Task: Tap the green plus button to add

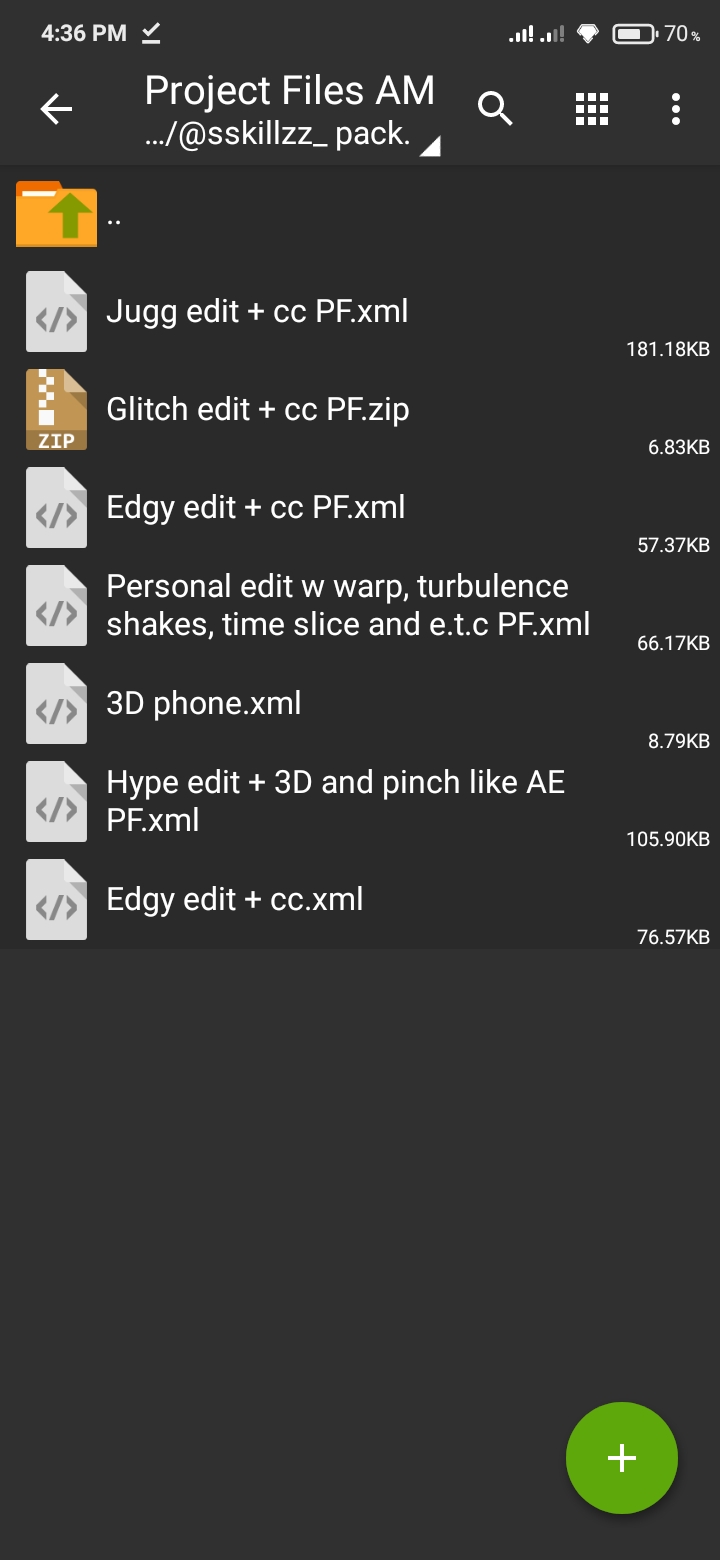Action: tap(621, 1458)
